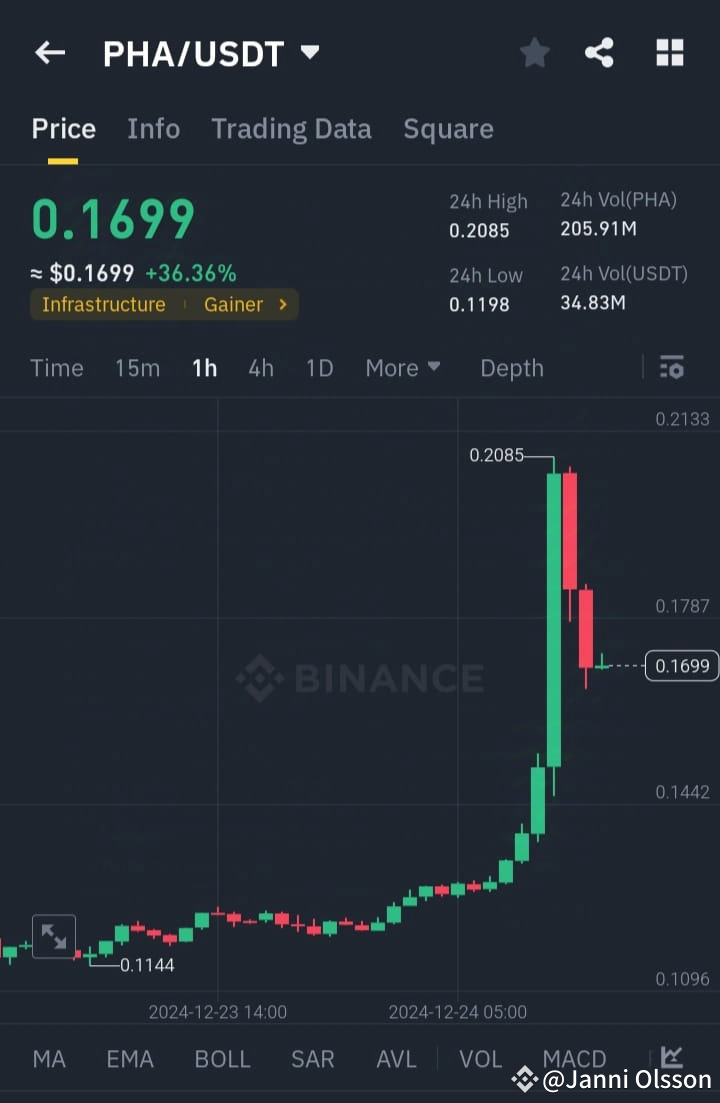The width and height of the screenshot is (720, 1103).
Task: Tap the Infrastructure tag
Action: (103, 305)
